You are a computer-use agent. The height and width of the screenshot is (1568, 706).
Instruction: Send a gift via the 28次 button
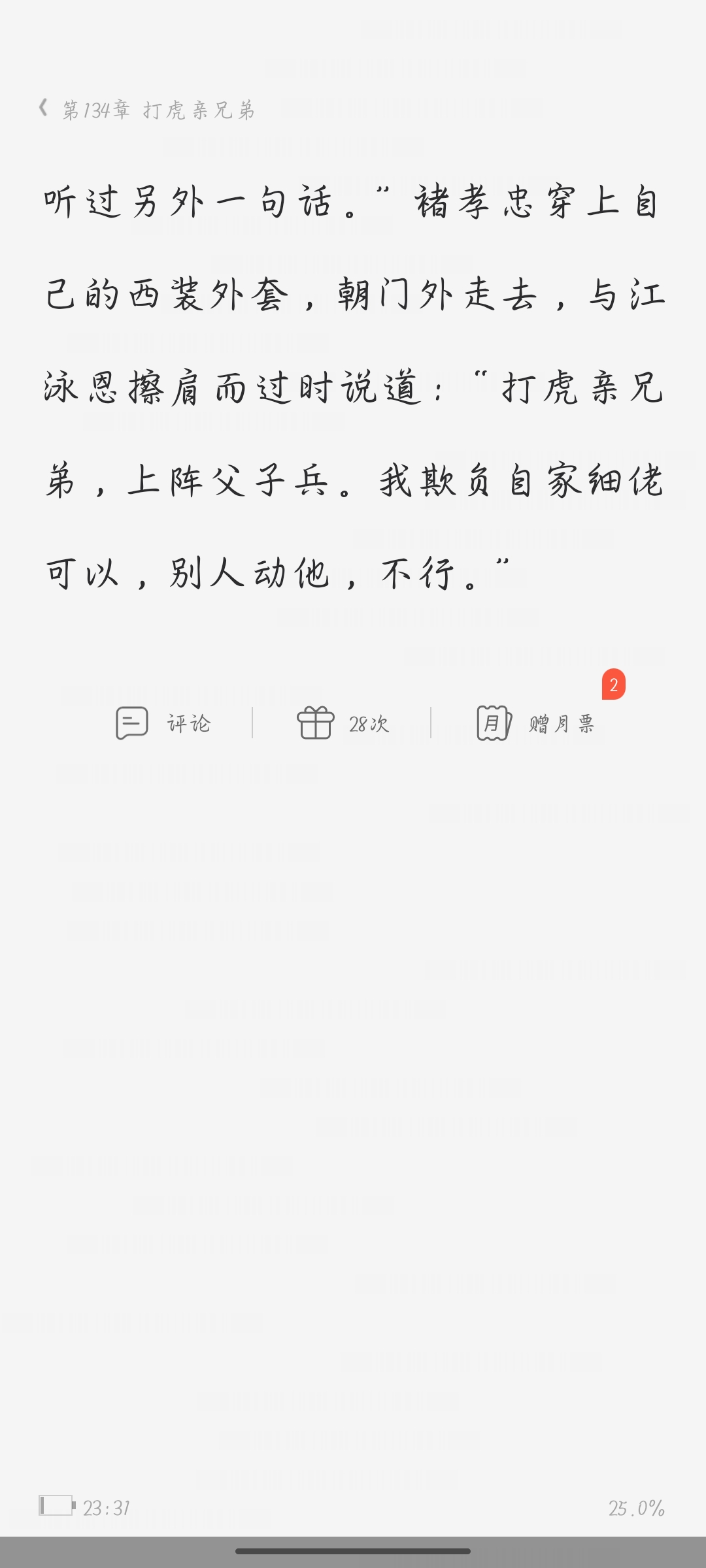pyautogui.click(x=343, y=723)
